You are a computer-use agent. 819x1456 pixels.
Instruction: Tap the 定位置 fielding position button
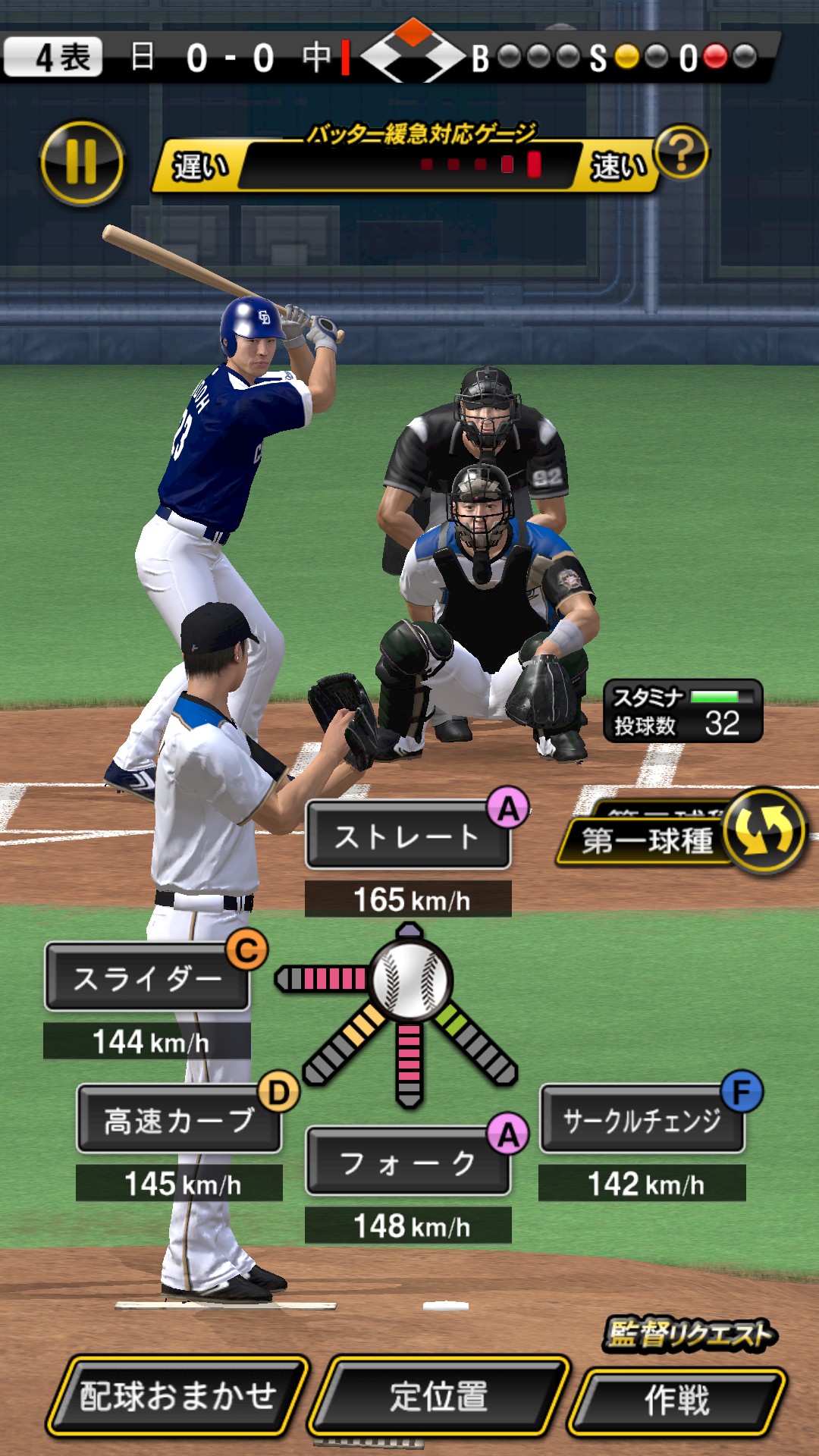pyautogui.click(x=439, y=1396)
